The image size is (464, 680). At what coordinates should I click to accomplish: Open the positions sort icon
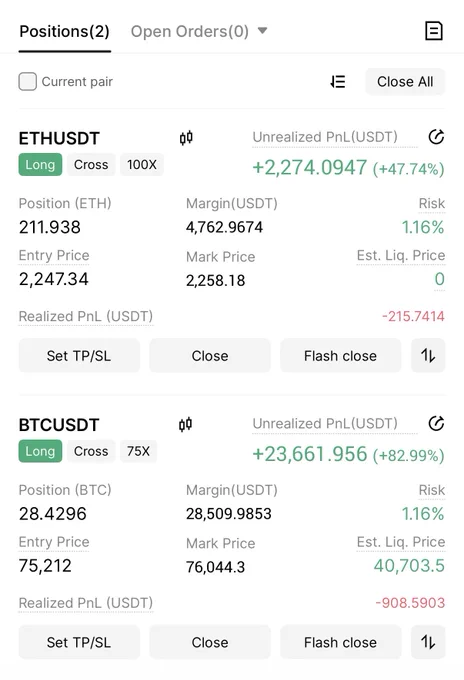(x=338, y=82)
